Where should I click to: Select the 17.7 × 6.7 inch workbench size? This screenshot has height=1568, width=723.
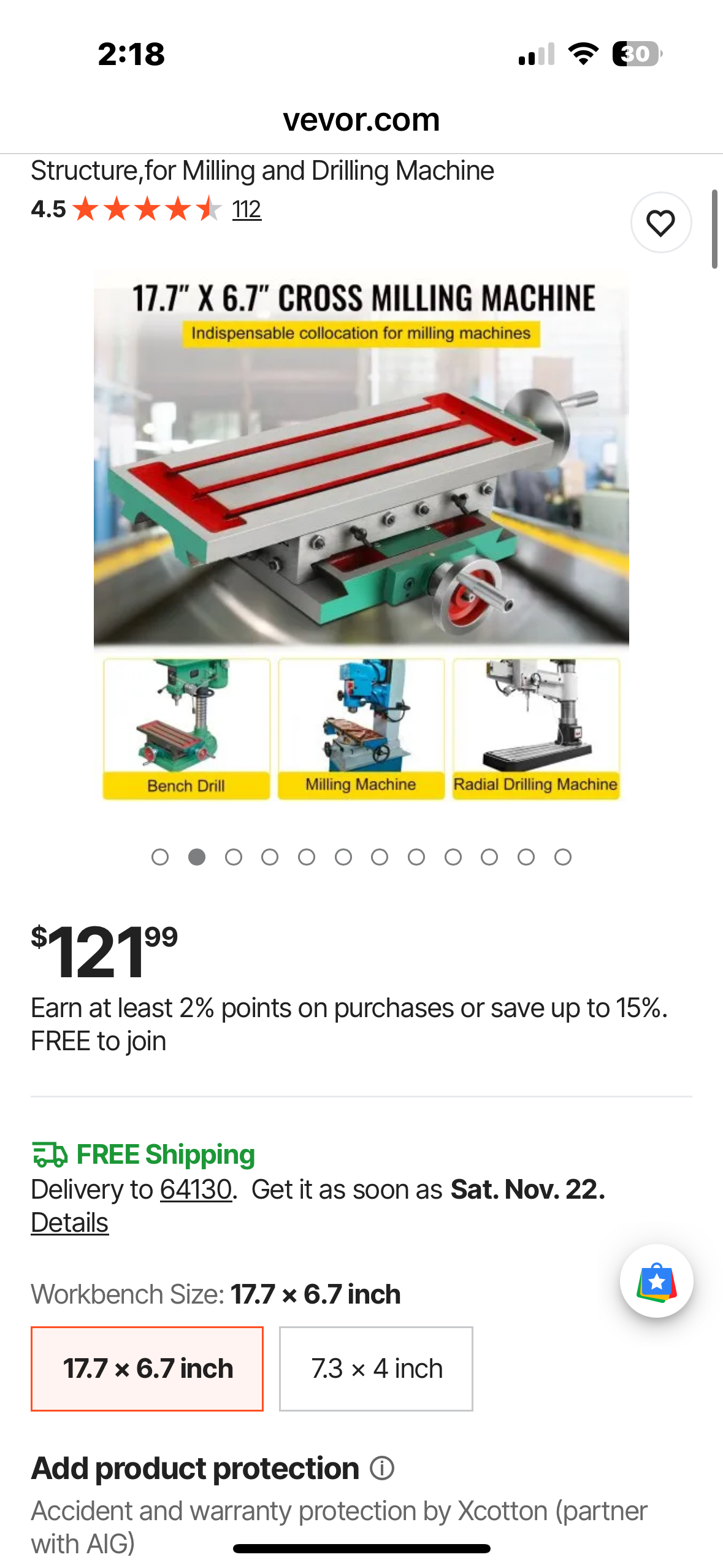click(x=147, y=1369)
